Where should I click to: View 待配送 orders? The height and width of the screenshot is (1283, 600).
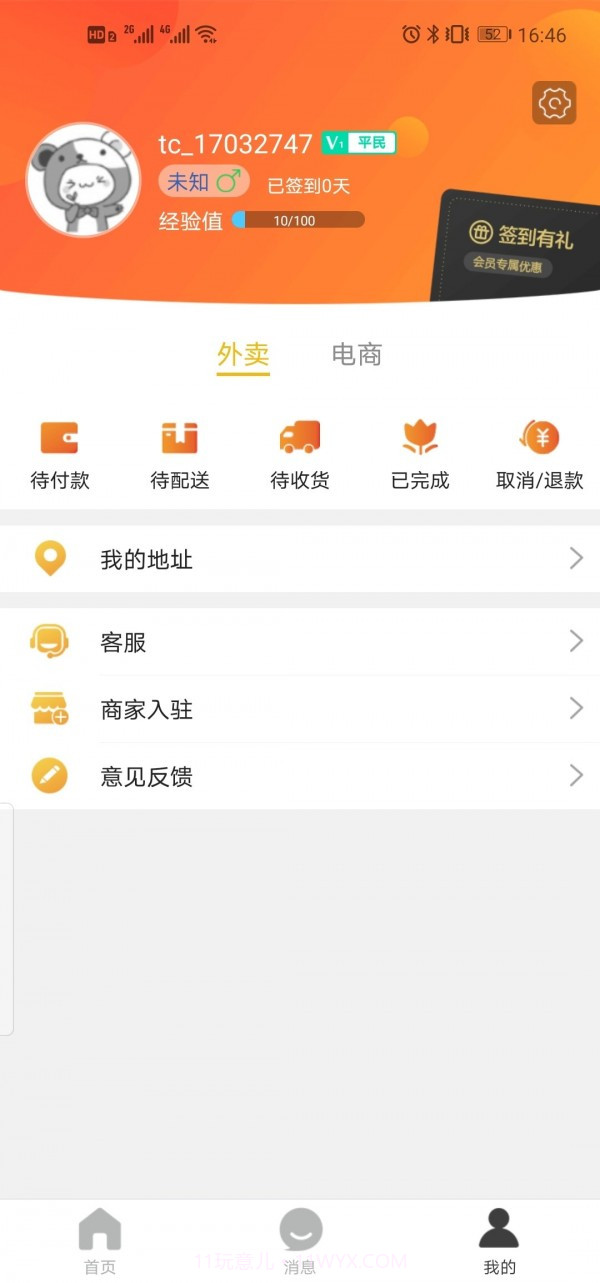[x=180, y=455]
